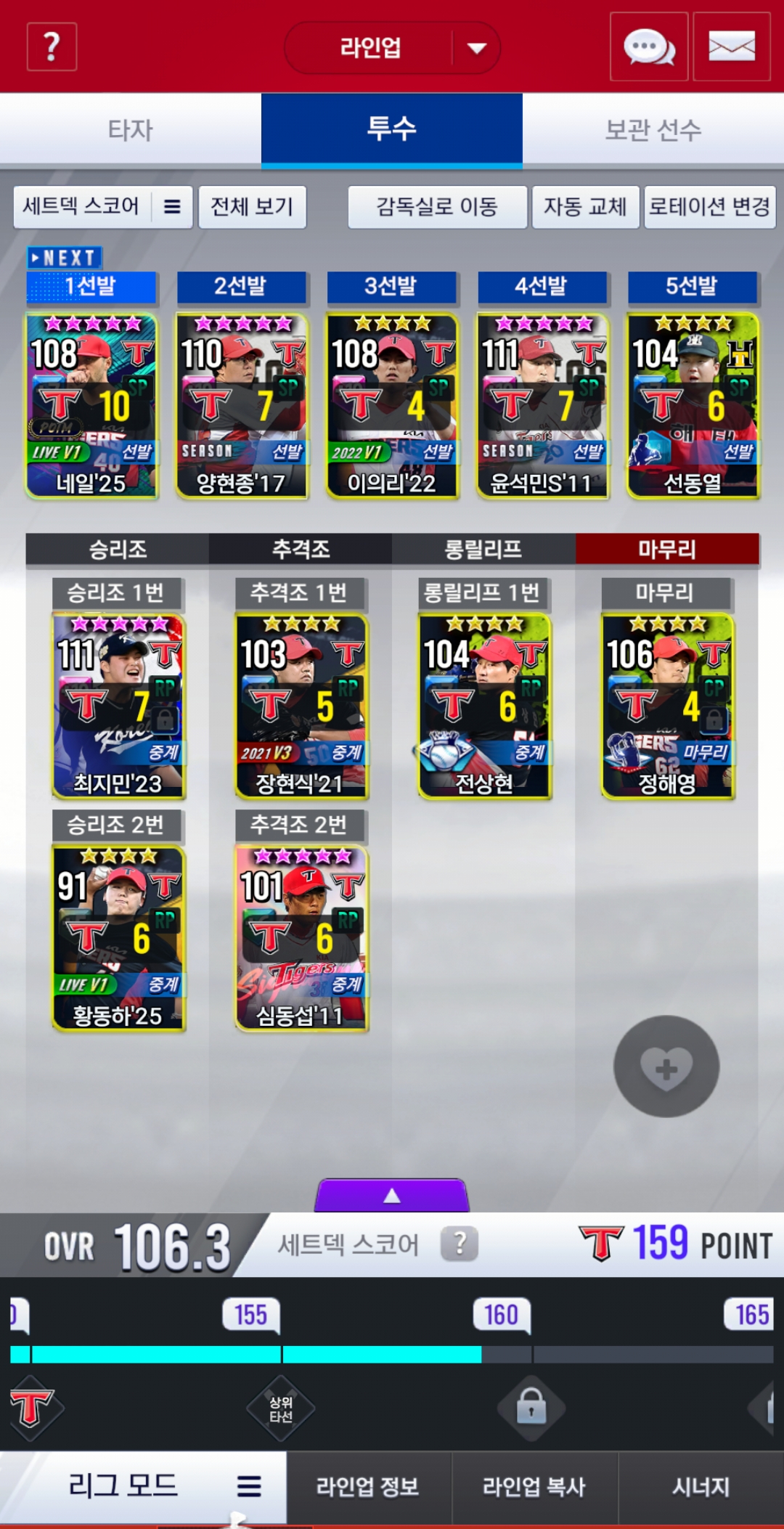Screen dimensions: 784x1529
Task: Open the 세트덱 스코어 help question mark
Action: (460, 1244)
